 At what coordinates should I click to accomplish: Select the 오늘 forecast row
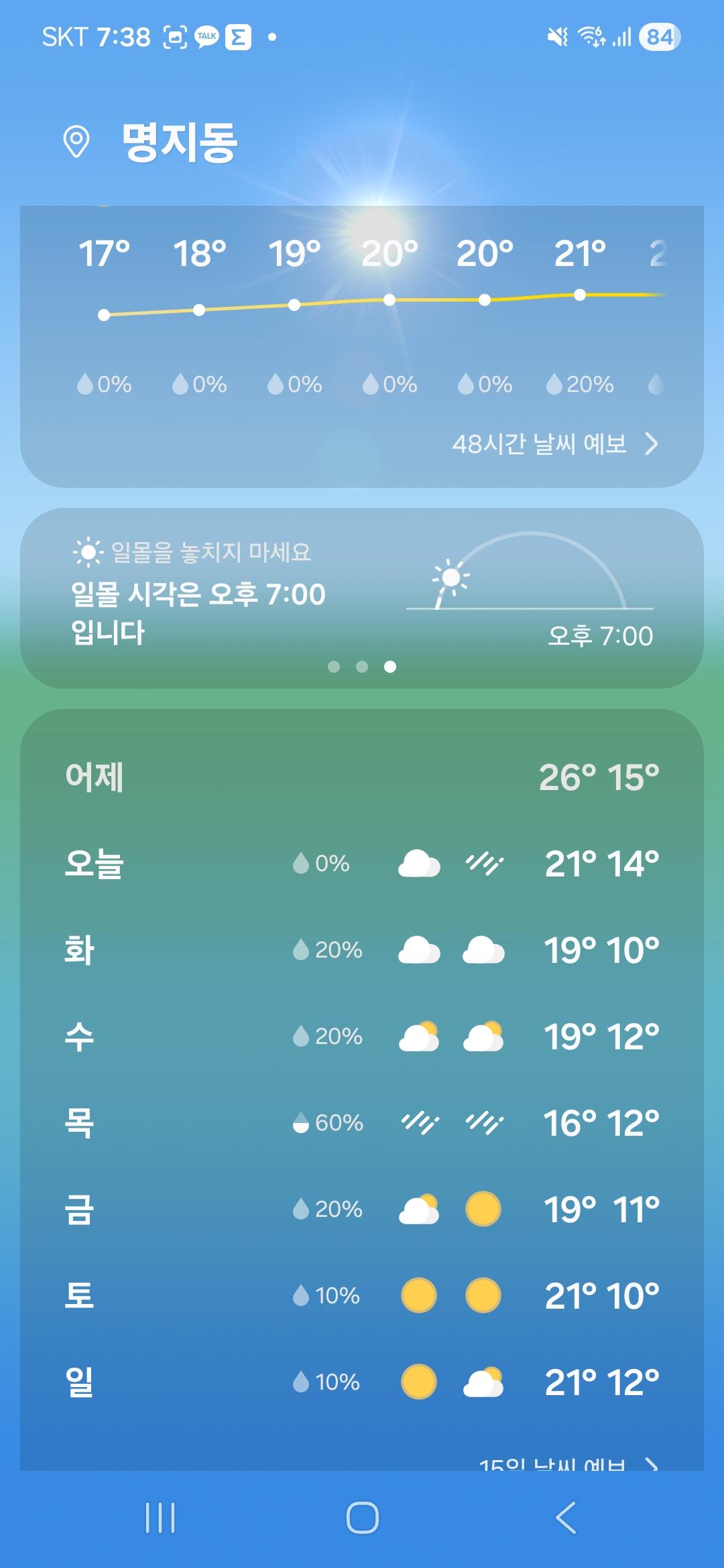pos(362,864)
